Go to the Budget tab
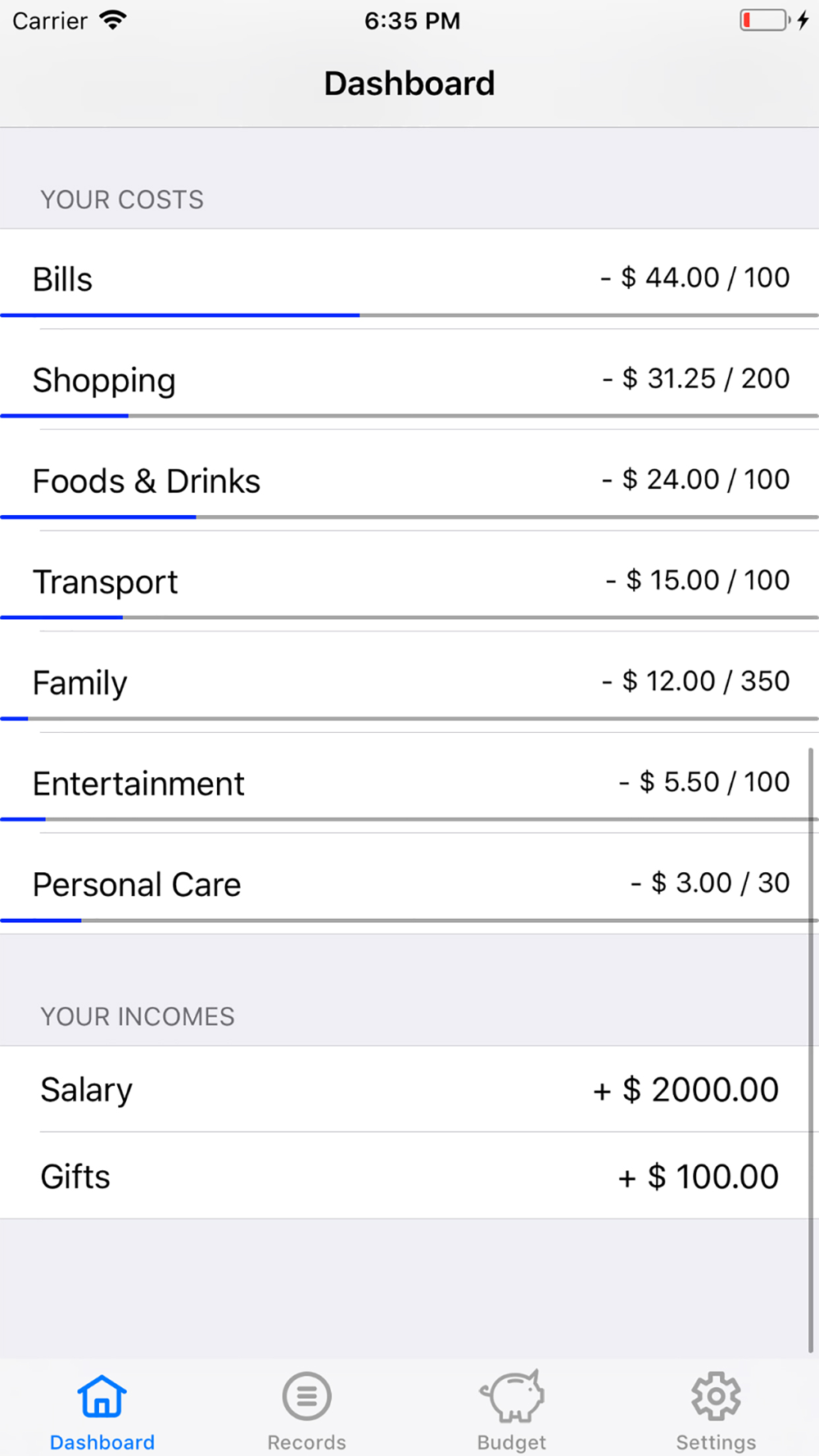This screenshot has width=819, height=1456. click(x=512, y=1410)
